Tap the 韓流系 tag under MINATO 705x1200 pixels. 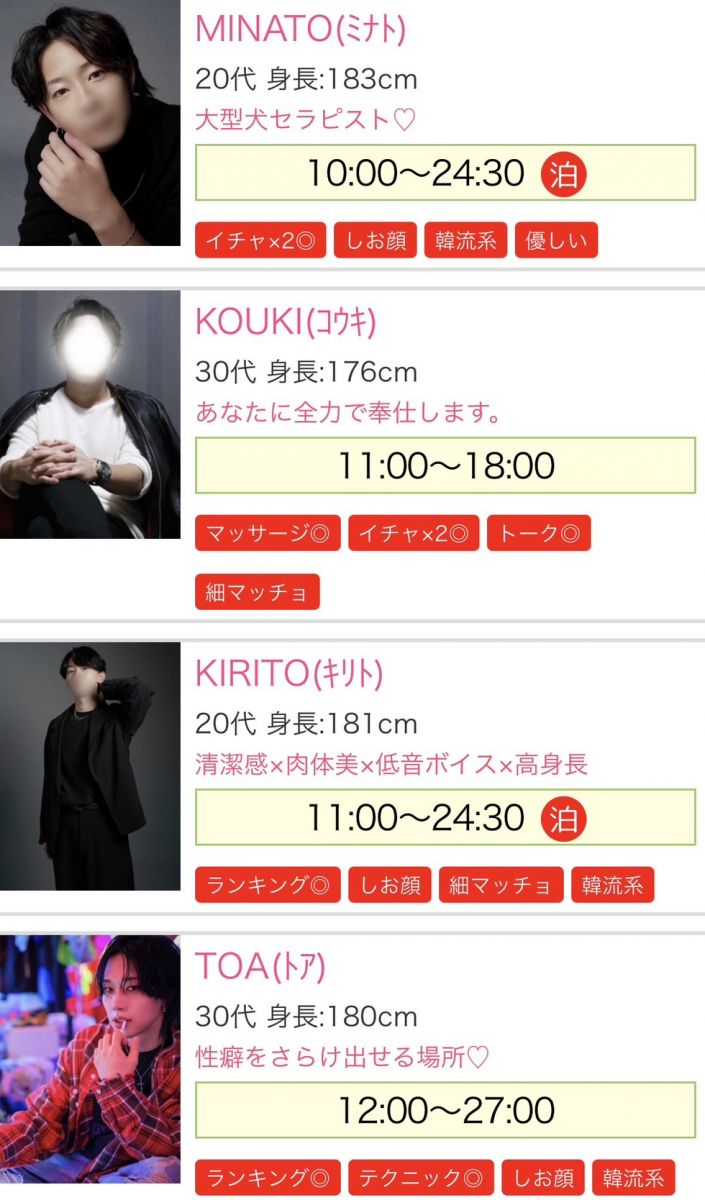(465, 240)
